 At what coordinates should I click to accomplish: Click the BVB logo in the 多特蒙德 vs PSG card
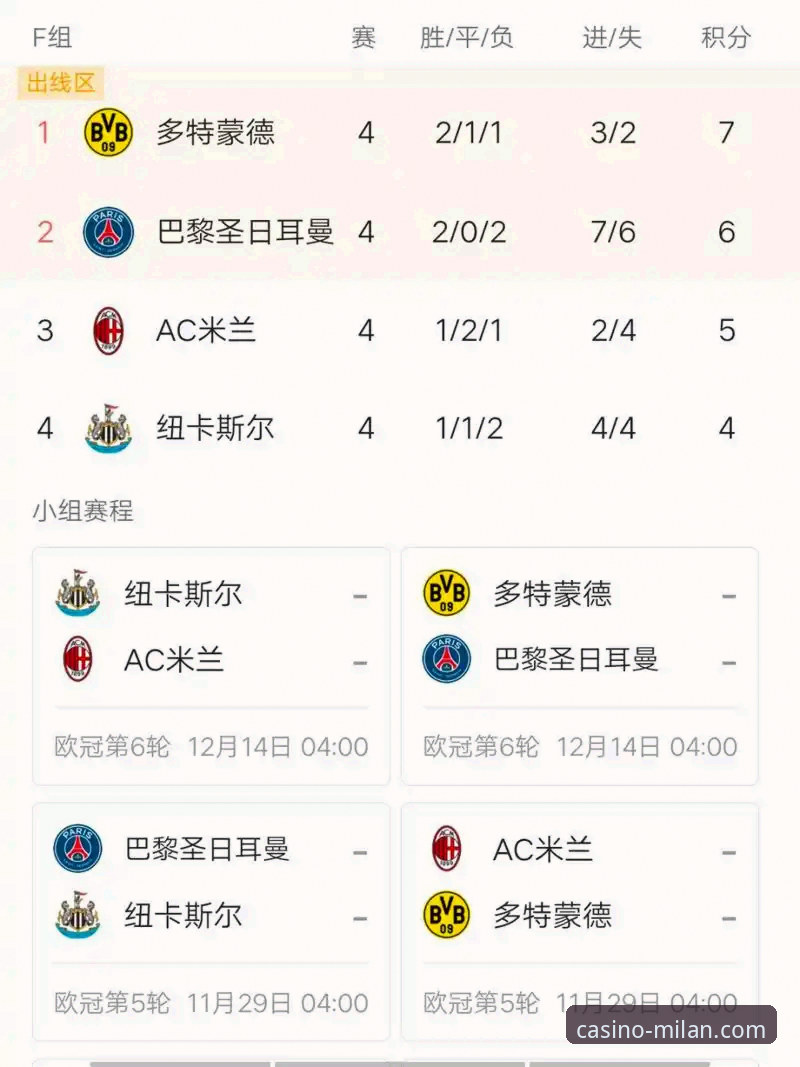tap(445, 593)
